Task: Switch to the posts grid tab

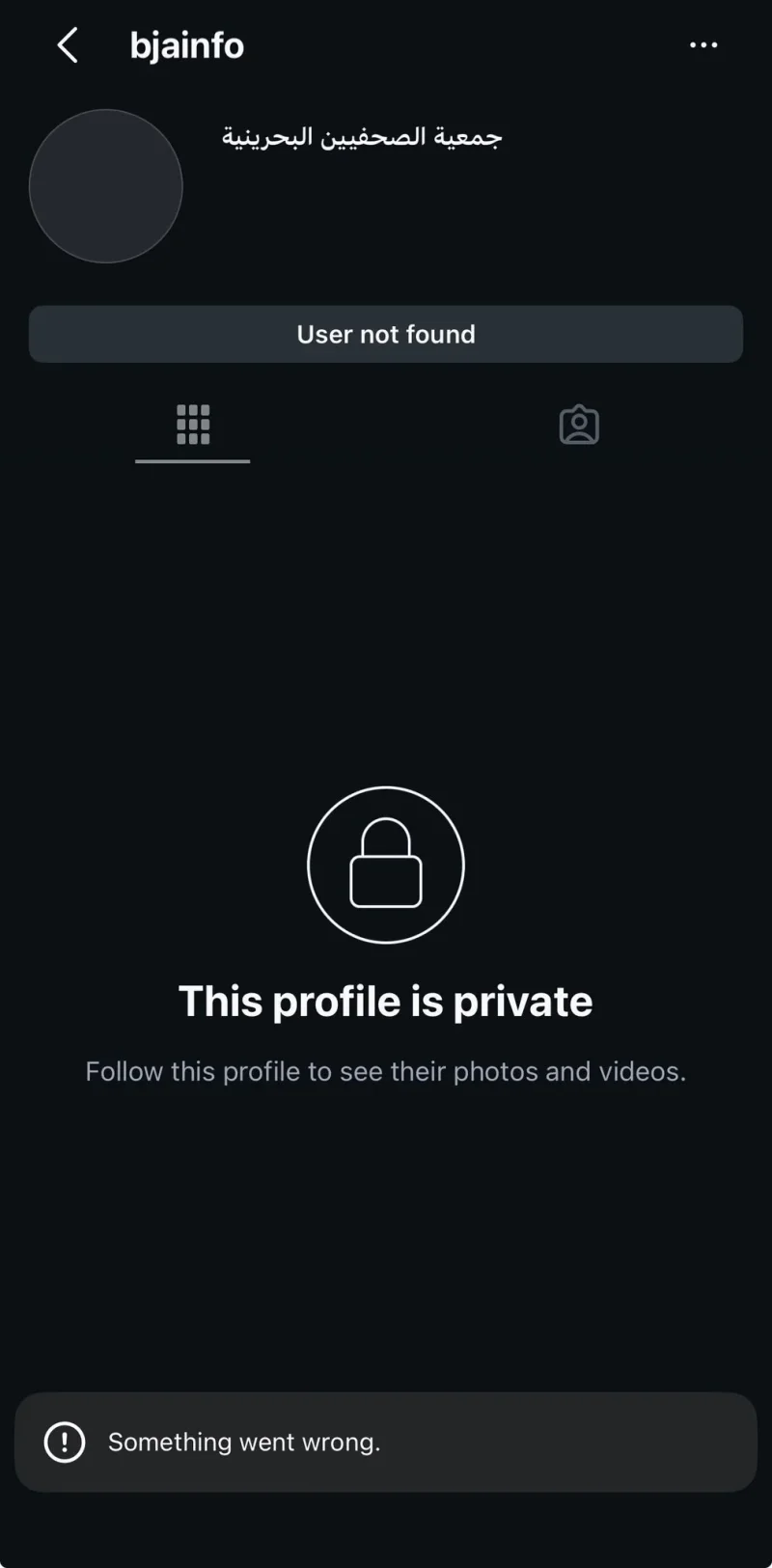Action: pos(193,425)
